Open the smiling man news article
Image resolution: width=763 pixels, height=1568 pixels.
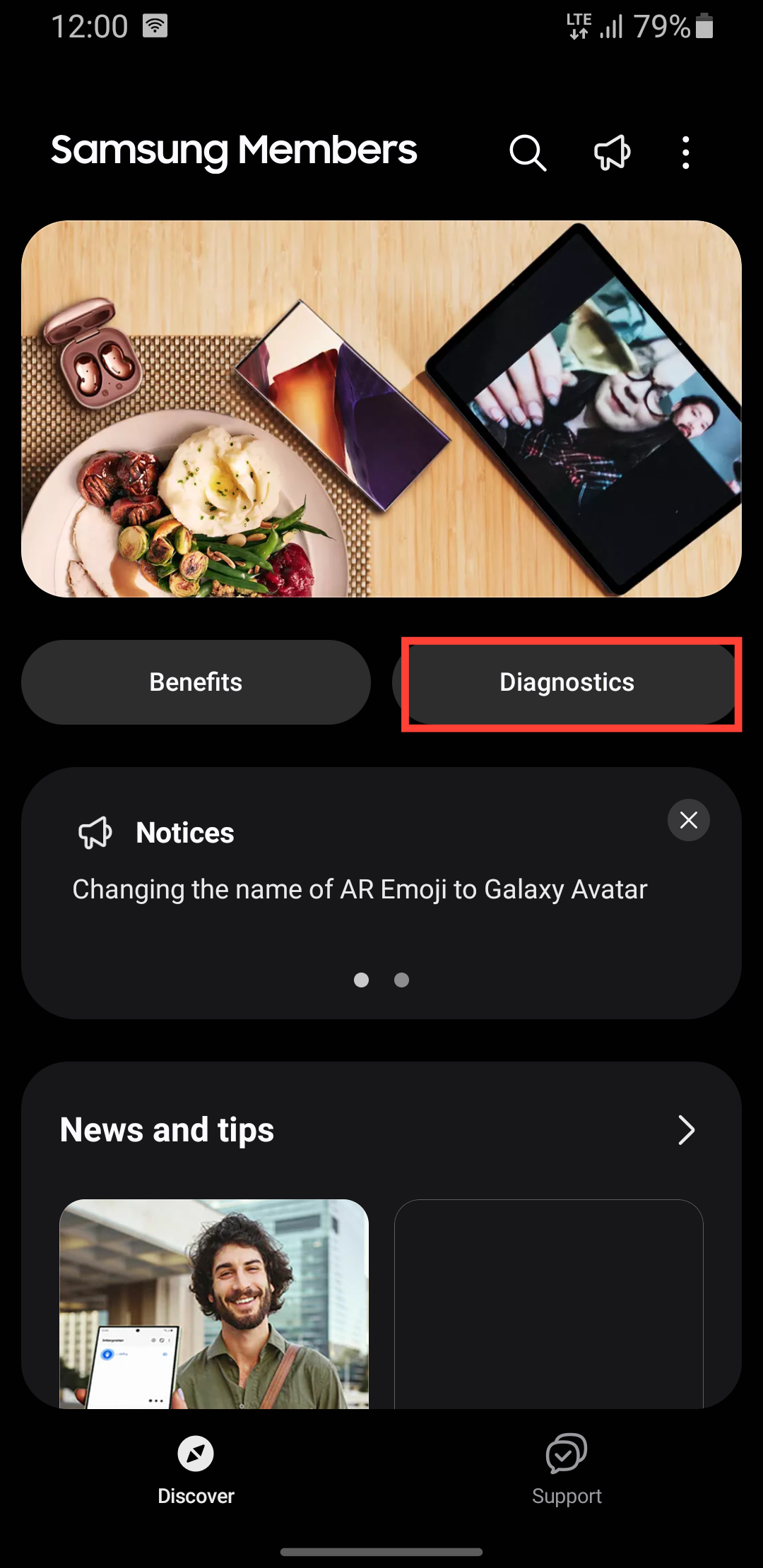point(214,1303)
